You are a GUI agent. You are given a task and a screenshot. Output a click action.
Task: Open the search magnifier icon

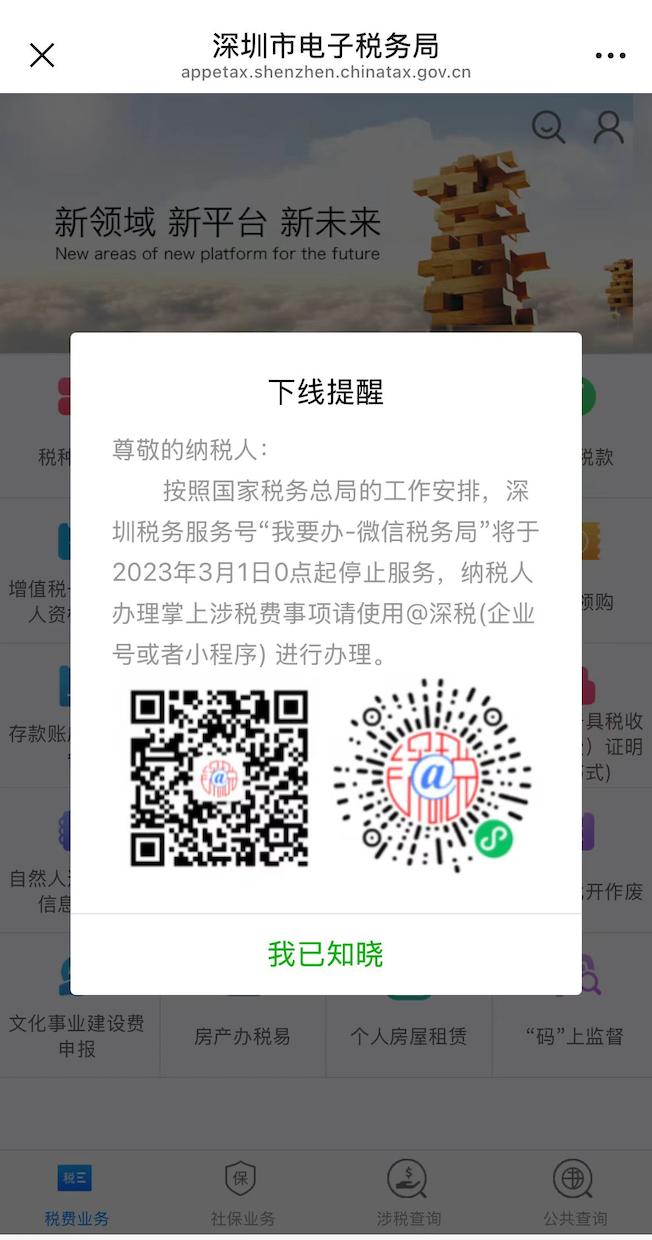pos(548,127)
